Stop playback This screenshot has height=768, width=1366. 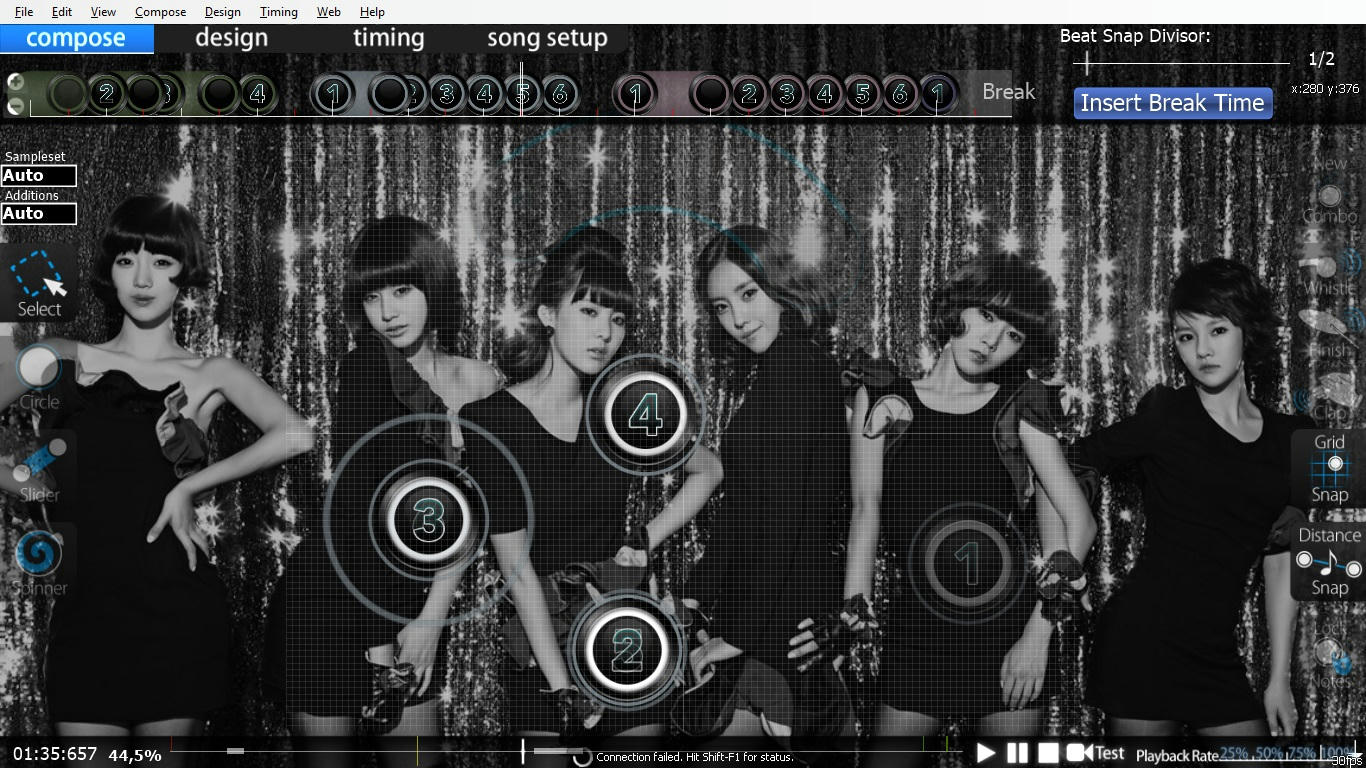tap(1047, 753)
